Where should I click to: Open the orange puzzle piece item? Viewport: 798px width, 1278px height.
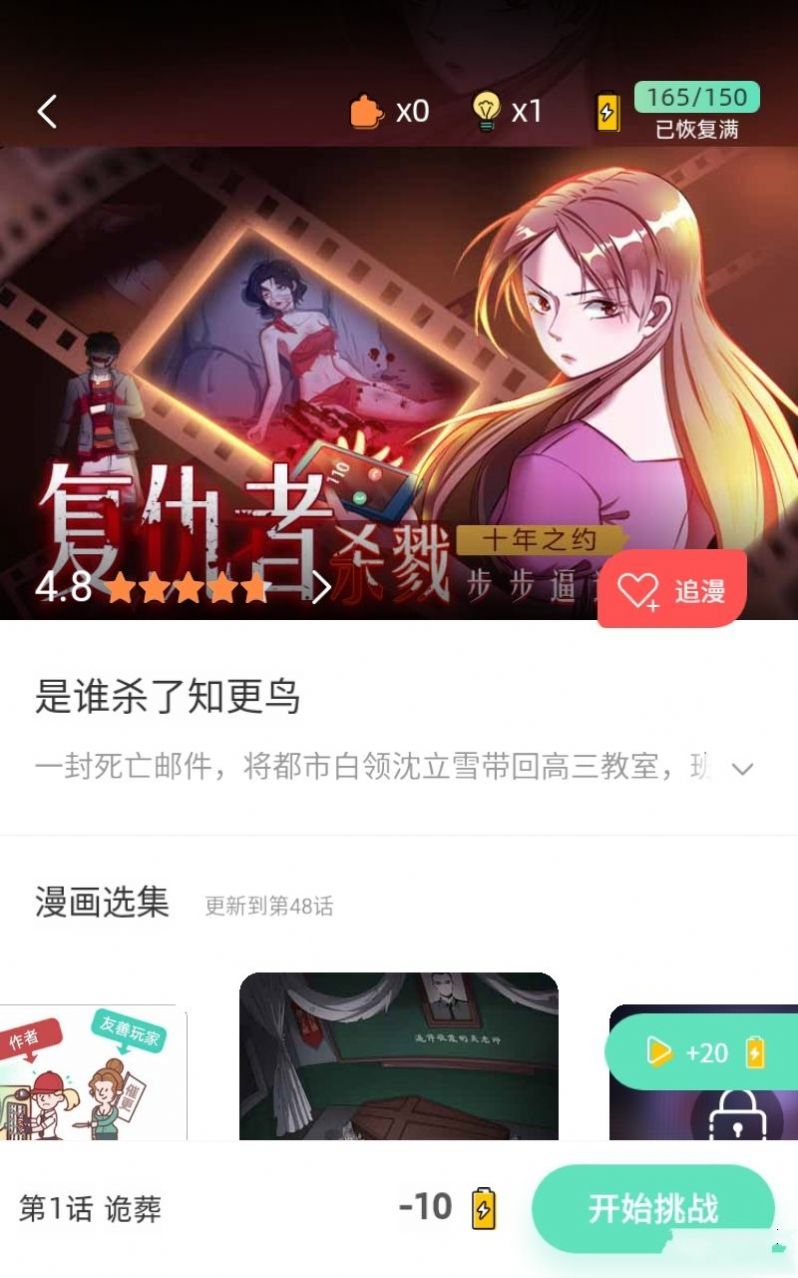click(389, 111)
